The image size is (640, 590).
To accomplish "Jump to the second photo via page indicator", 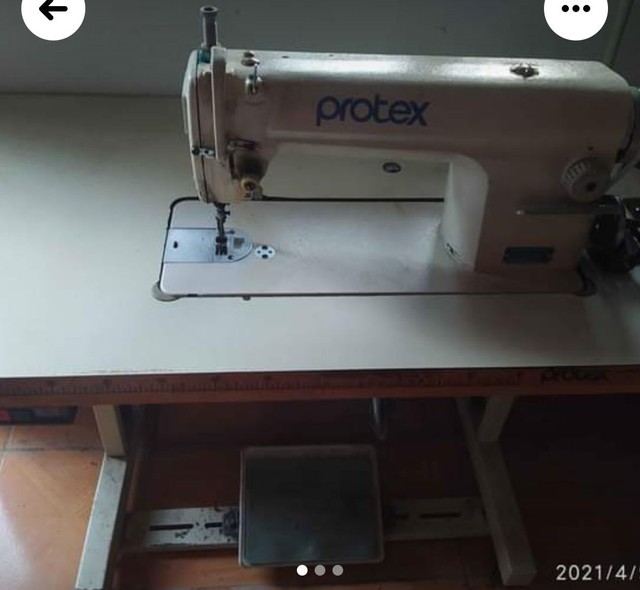I will click(x=320, y=570).
